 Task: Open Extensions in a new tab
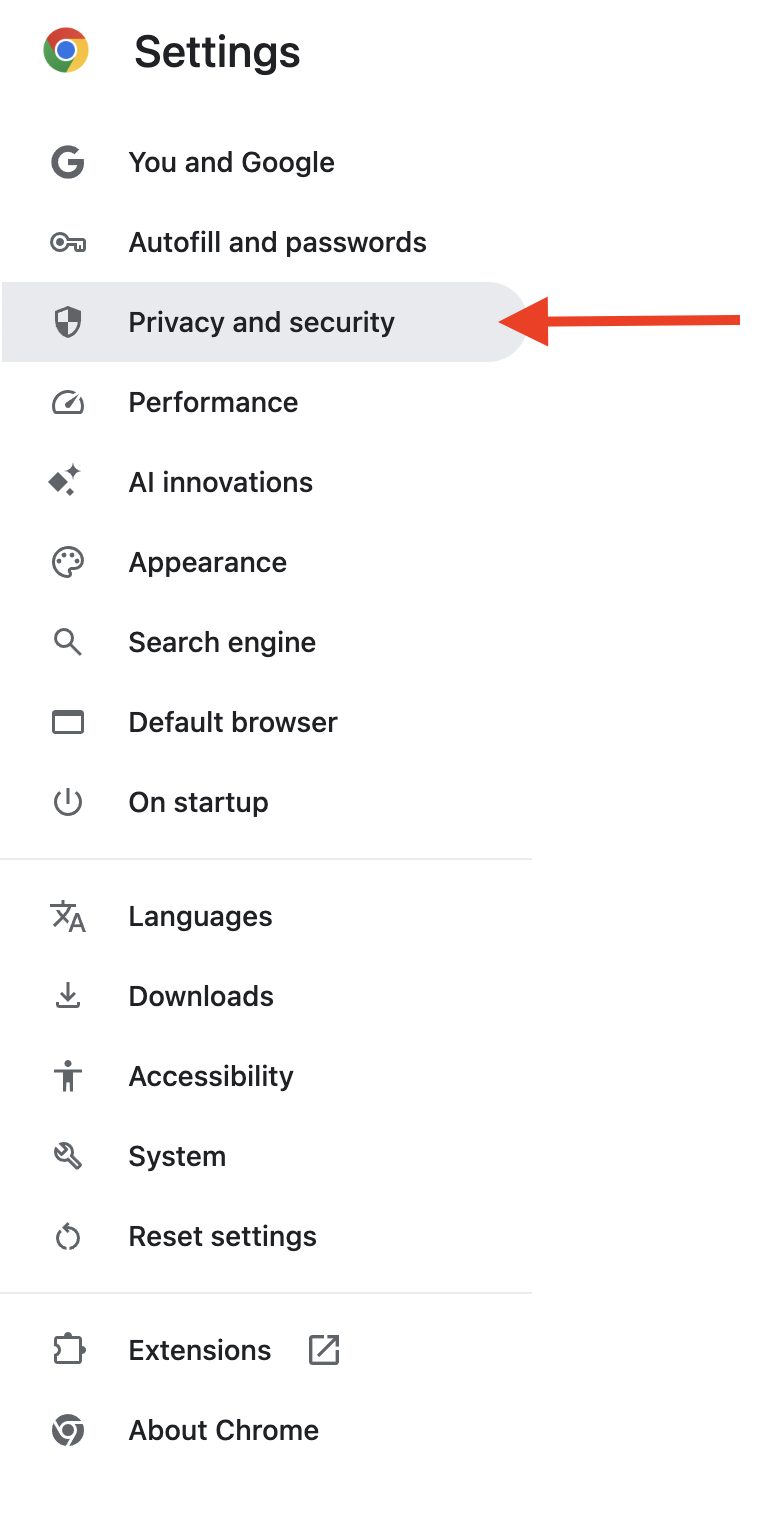pyautogui.click(x=200, y=1350)
